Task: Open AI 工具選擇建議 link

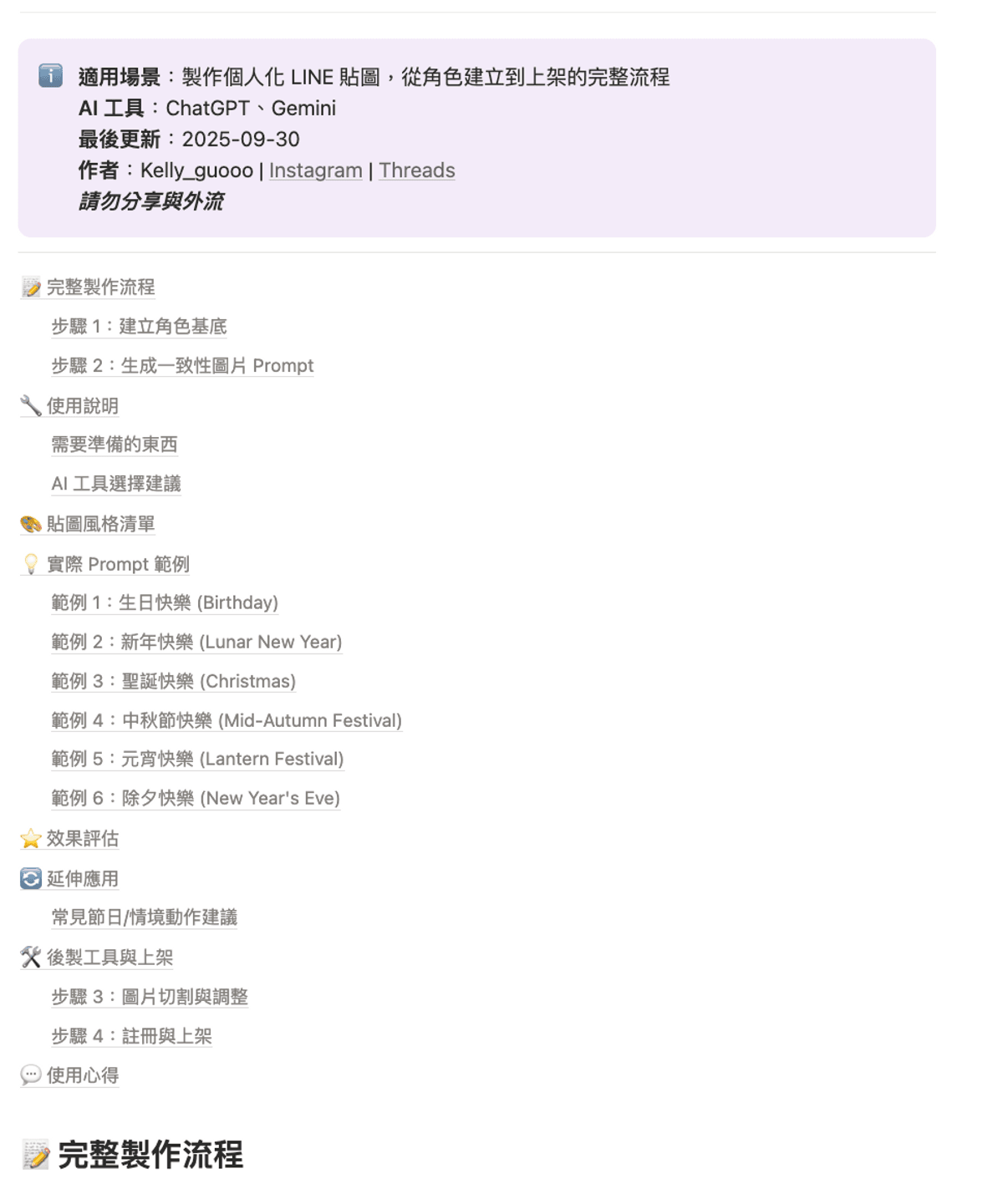Action: coord(116,484)
